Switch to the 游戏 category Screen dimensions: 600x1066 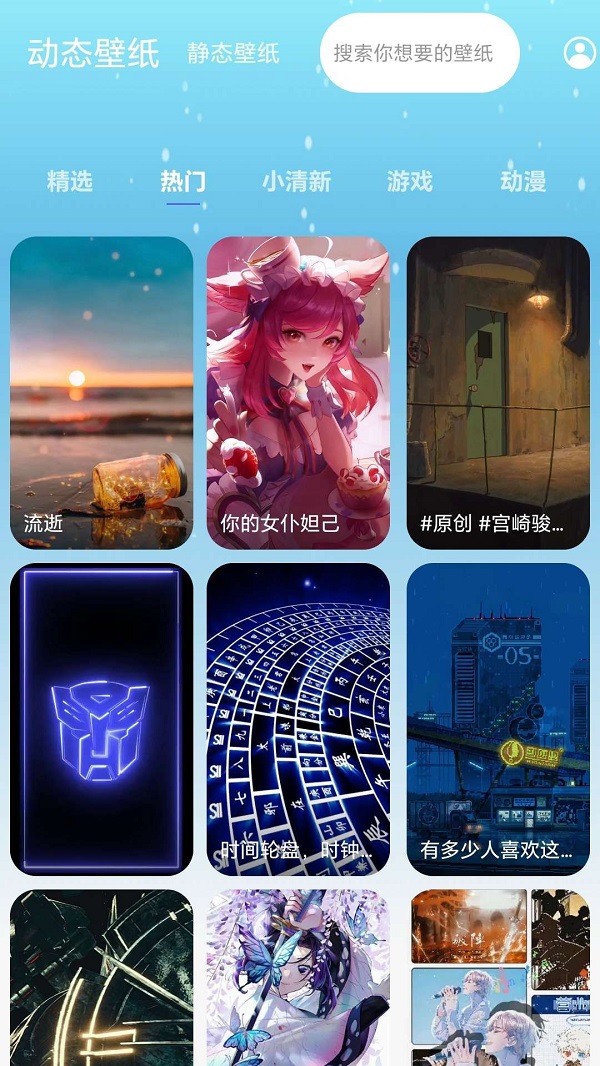click(410, 181)
